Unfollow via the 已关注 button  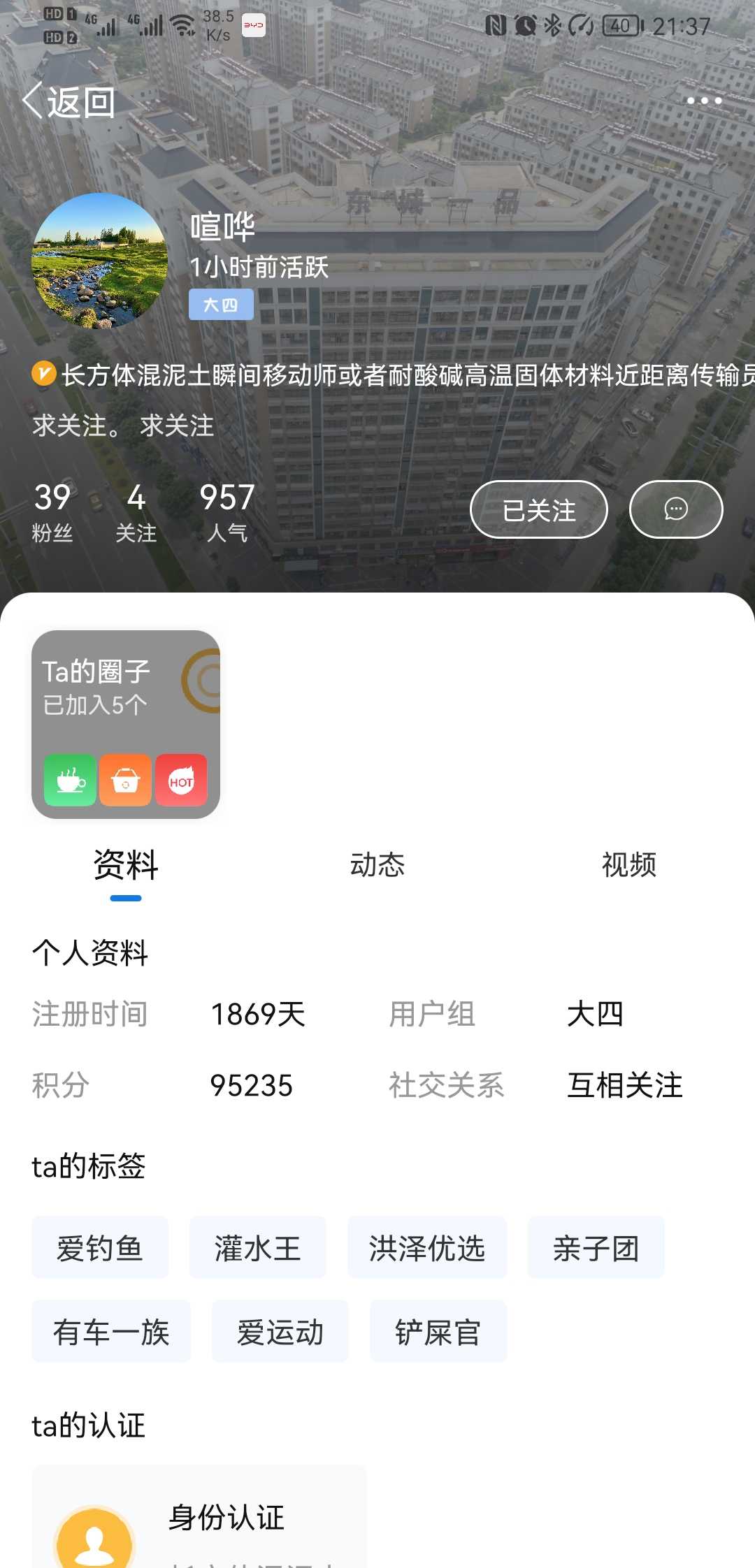(x=539, y=509)
